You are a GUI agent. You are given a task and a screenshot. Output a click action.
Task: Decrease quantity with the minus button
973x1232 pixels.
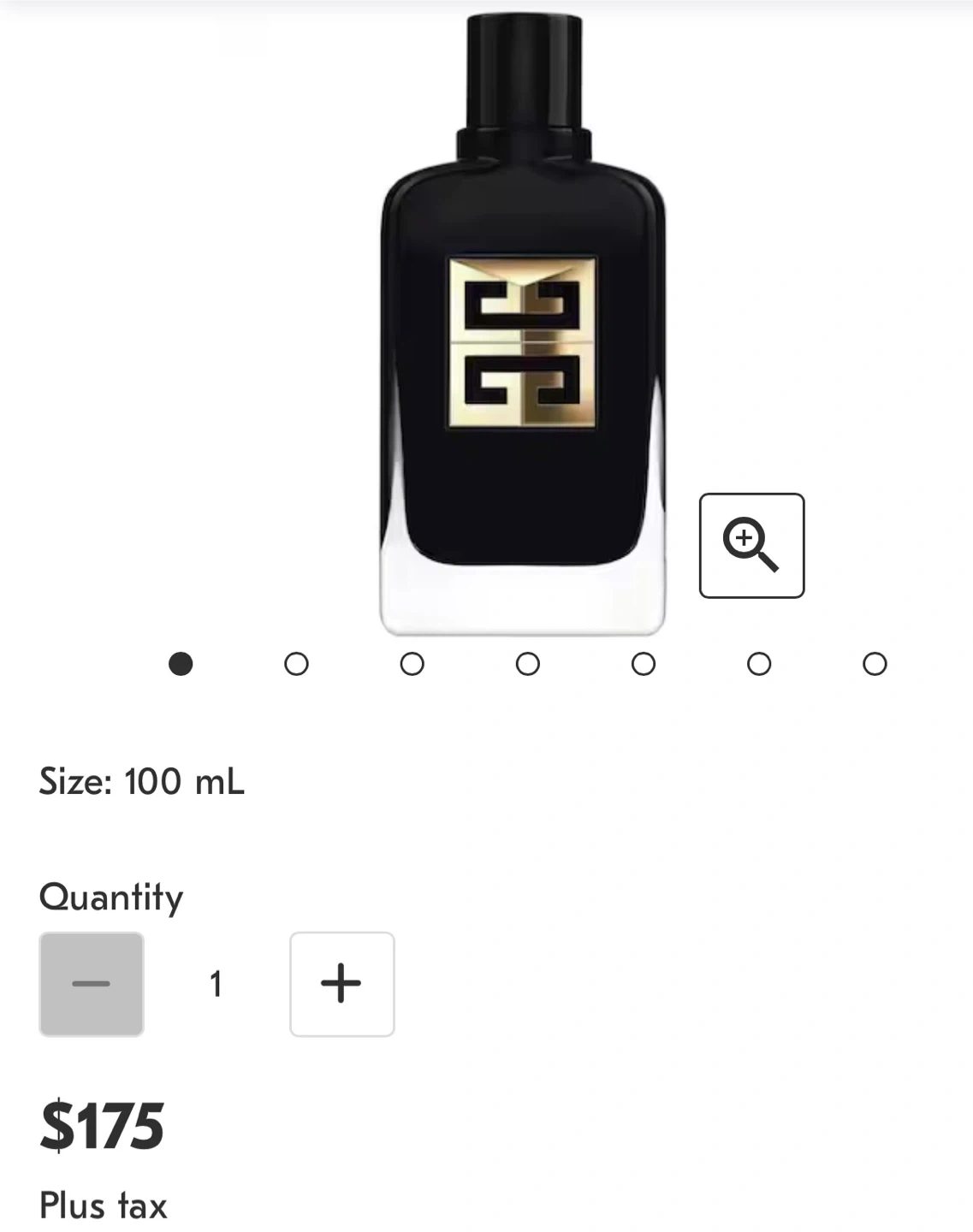point(92,984)
